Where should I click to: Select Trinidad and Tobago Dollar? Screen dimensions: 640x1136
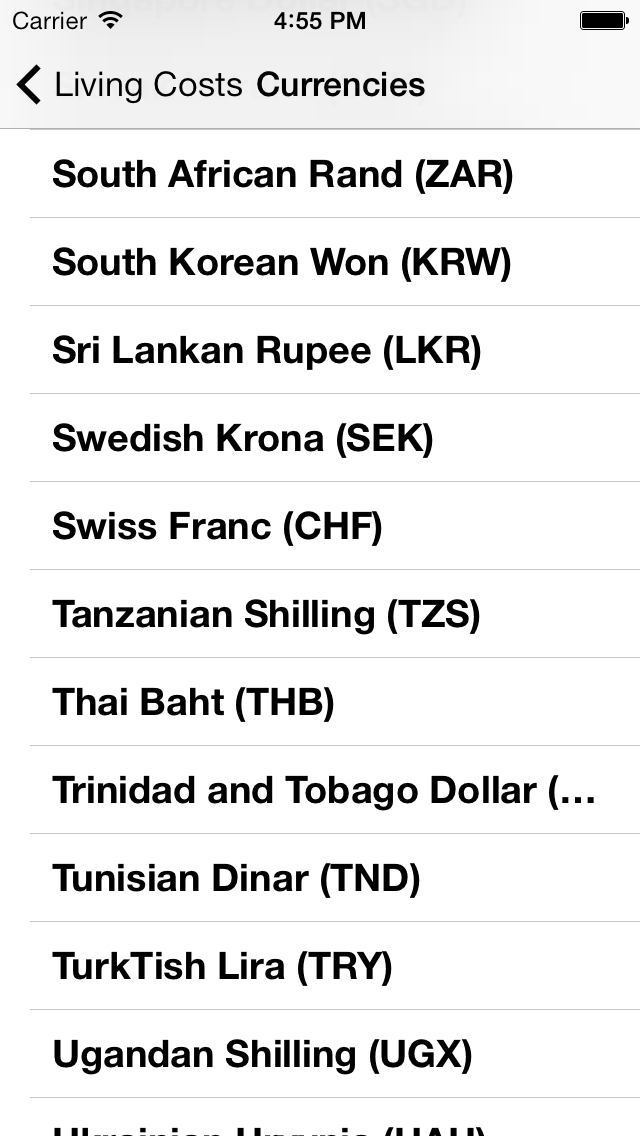320,790
